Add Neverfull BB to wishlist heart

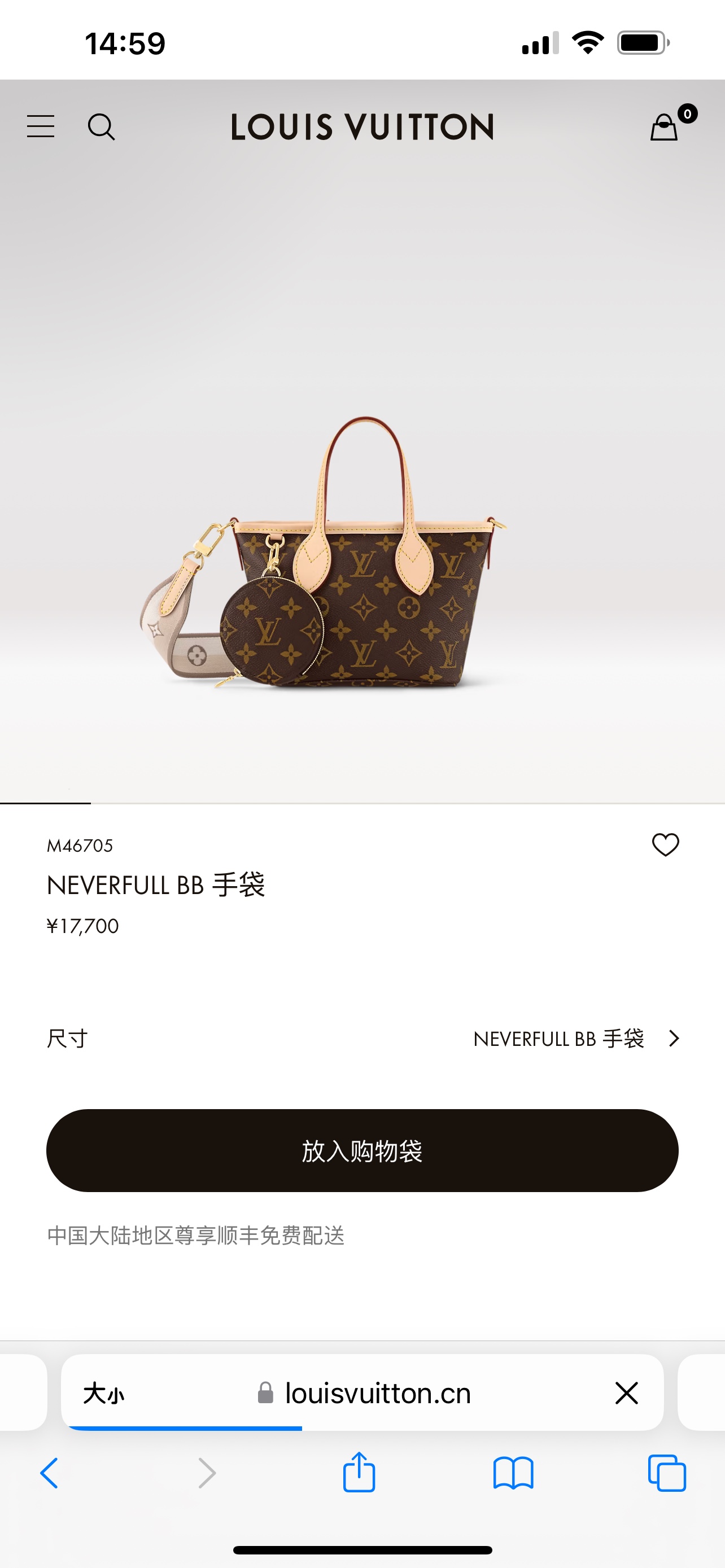pyautogui.click(x=665, y=845)
